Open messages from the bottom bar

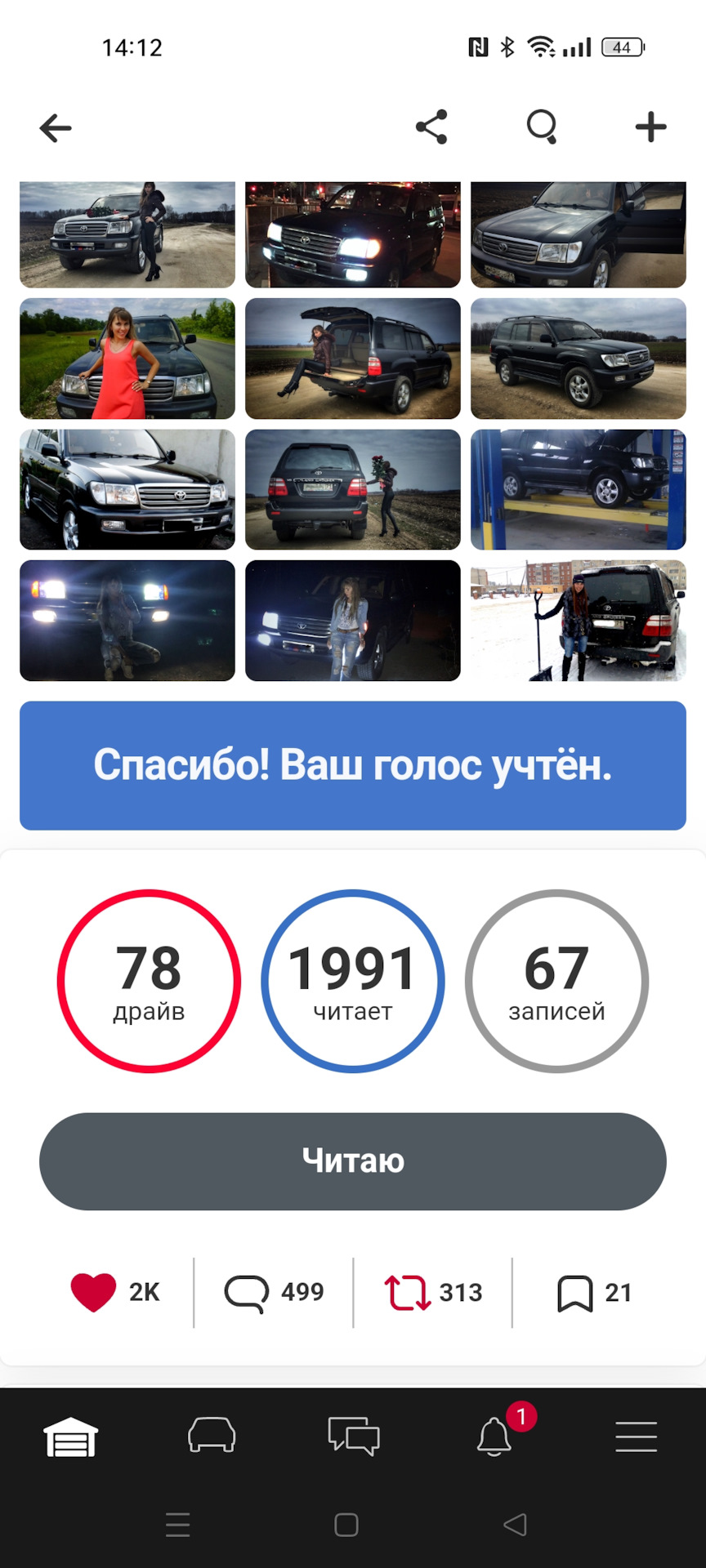pos(352,1439)
